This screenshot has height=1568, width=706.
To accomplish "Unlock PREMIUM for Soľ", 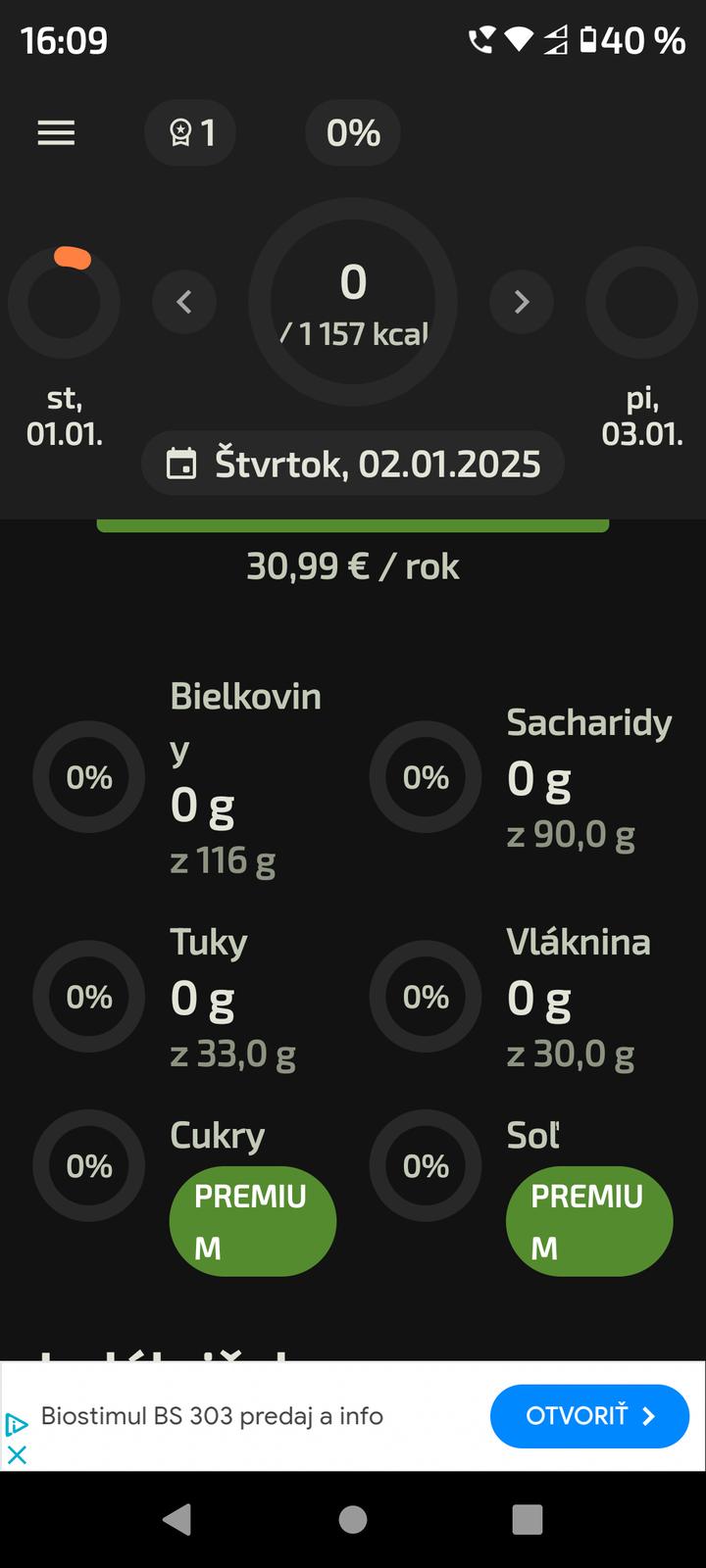I will pos(588,1221).
